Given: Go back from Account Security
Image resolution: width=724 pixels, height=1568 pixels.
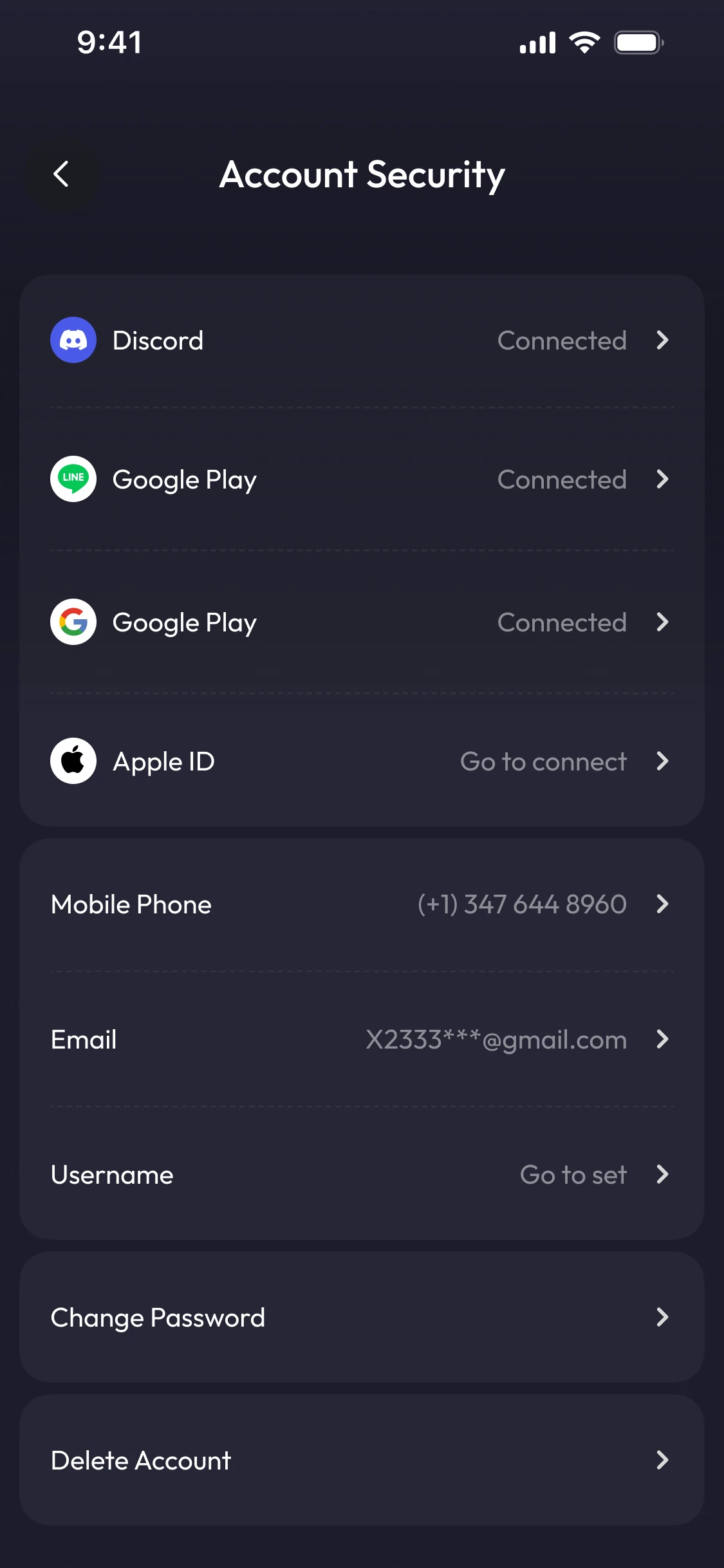Looking at the screenshot, I should click(61, 174).
